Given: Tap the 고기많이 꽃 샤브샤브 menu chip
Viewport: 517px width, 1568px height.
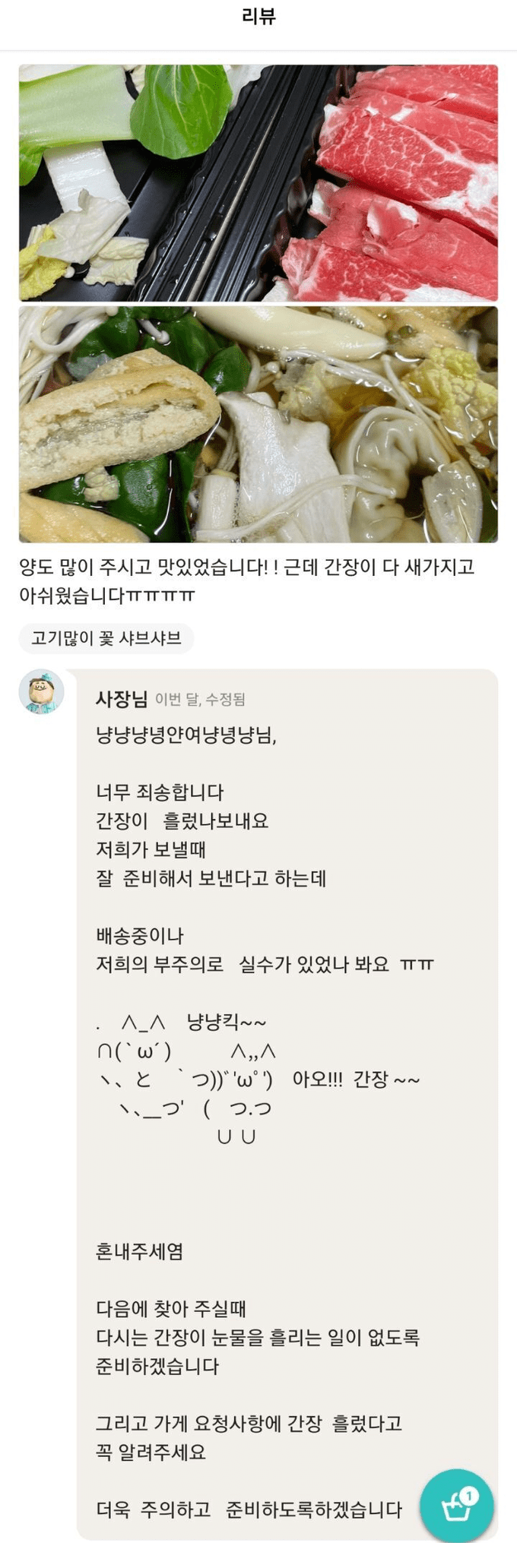Looking at the screenshot, I should click(106, 638).
